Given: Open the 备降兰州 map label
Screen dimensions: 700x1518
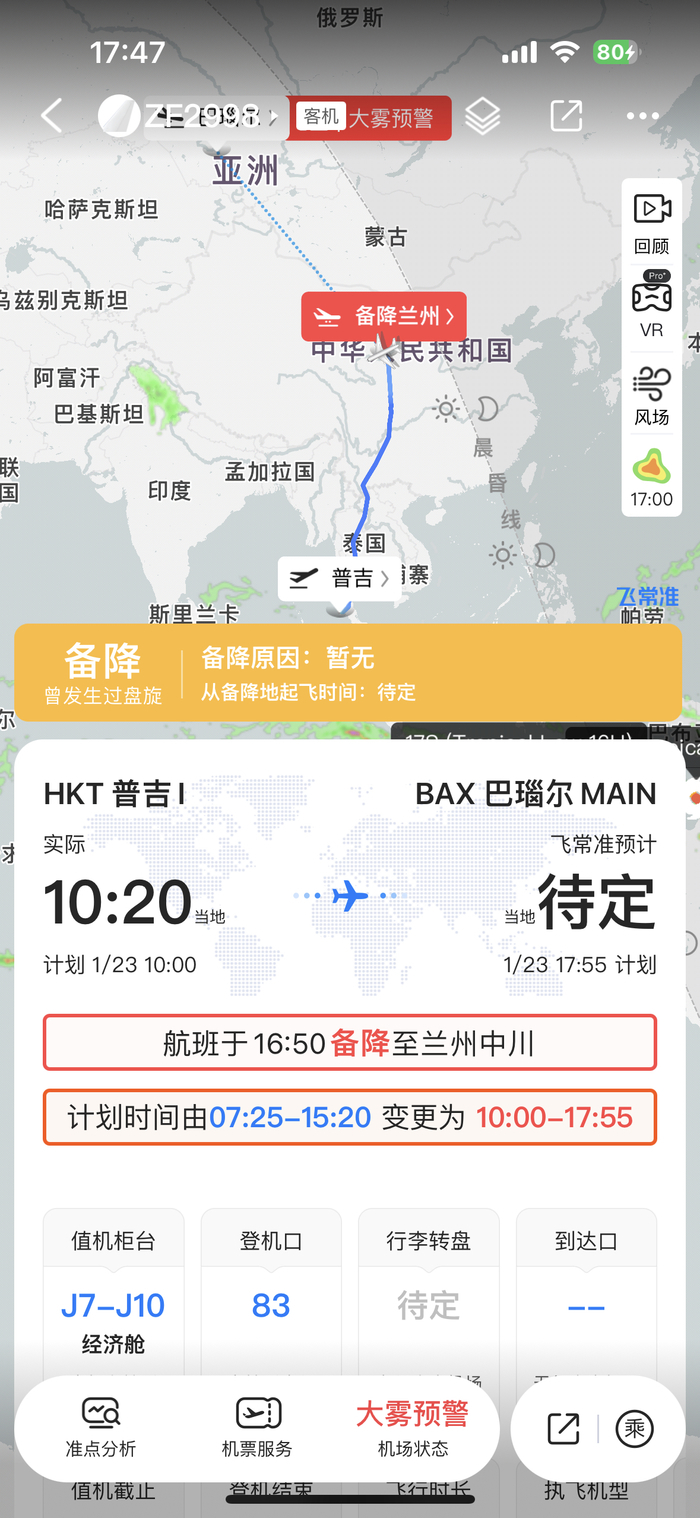Looking at the screenshot, I should click(x=384, y=317).
